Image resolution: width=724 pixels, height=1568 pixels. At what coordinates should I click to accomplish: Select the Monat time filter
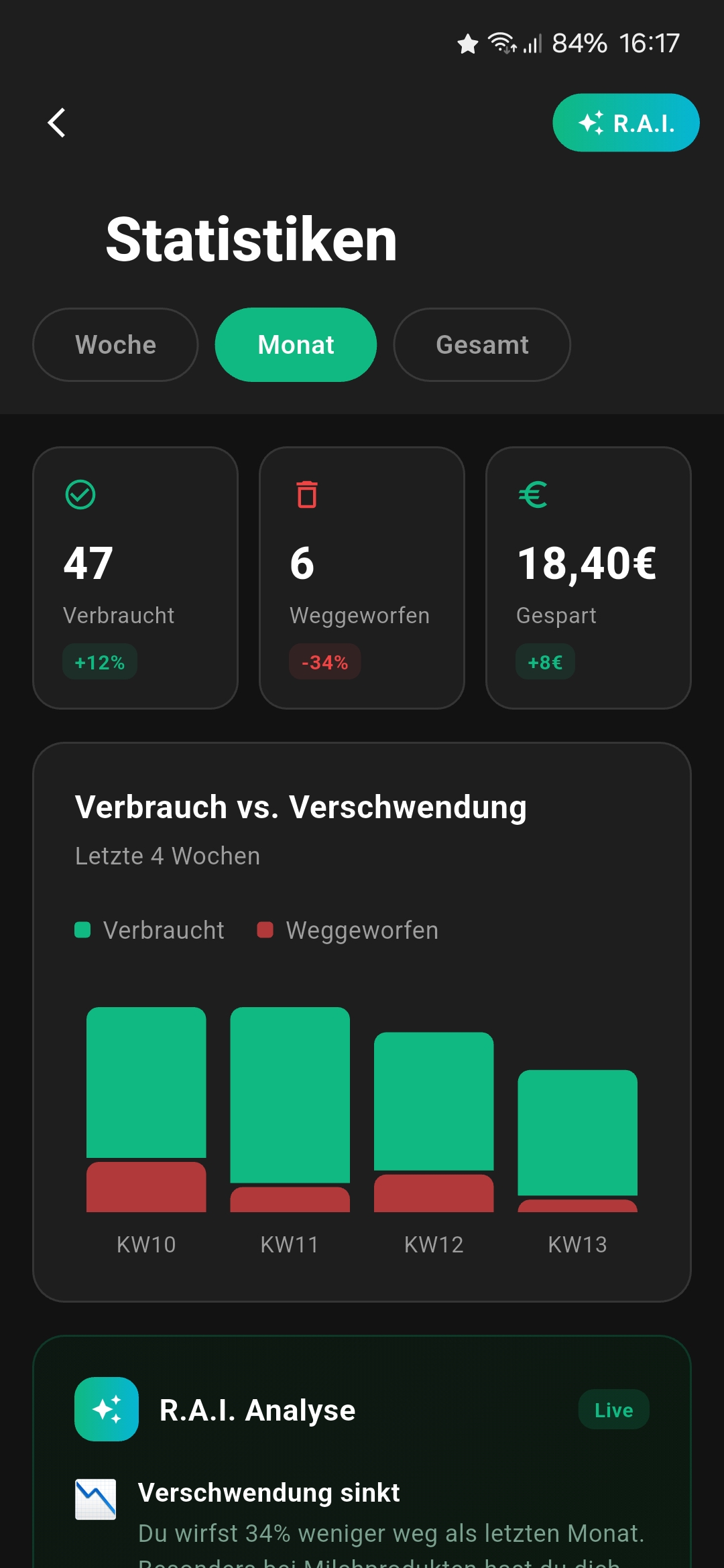point(296,344)
